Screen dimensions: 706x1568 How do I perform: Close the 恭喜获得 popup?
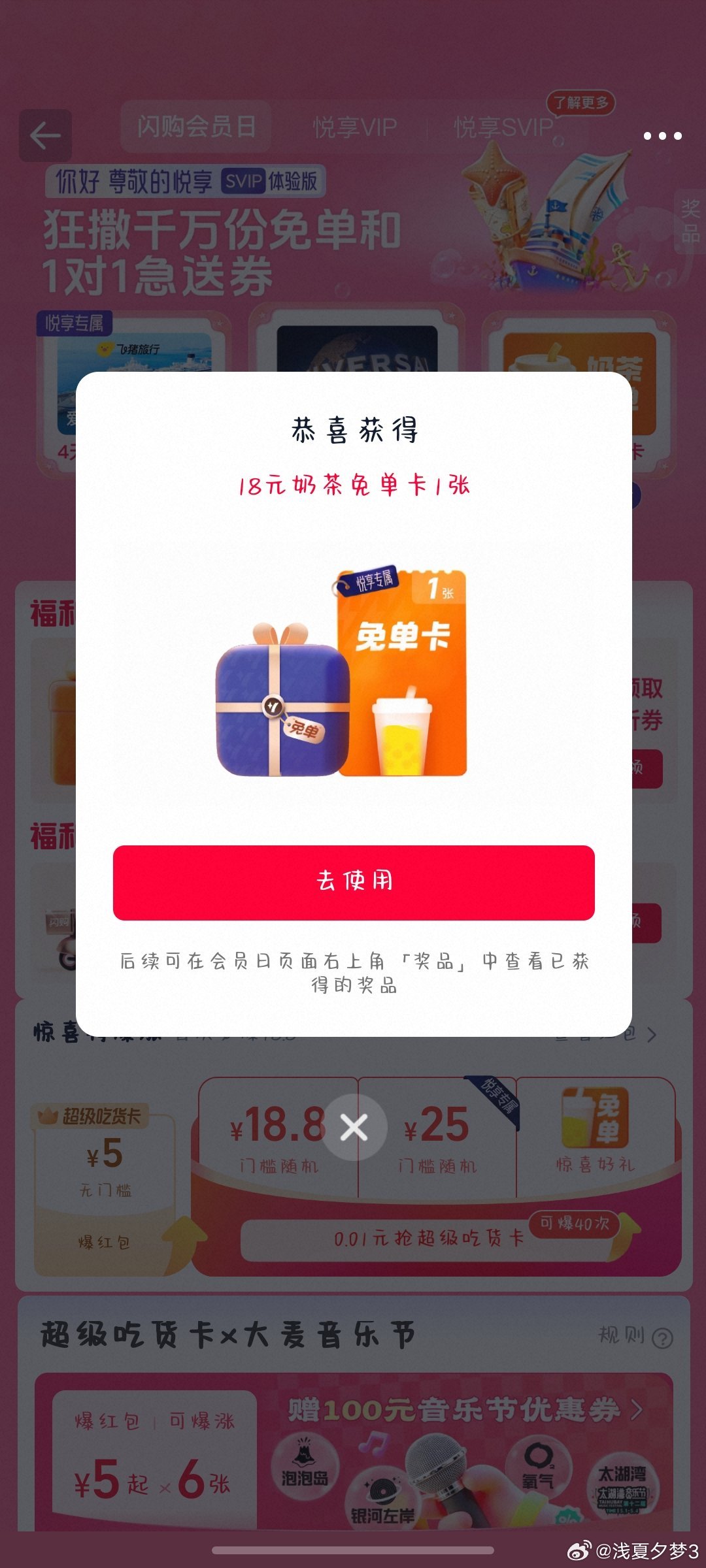[354, 1127]
